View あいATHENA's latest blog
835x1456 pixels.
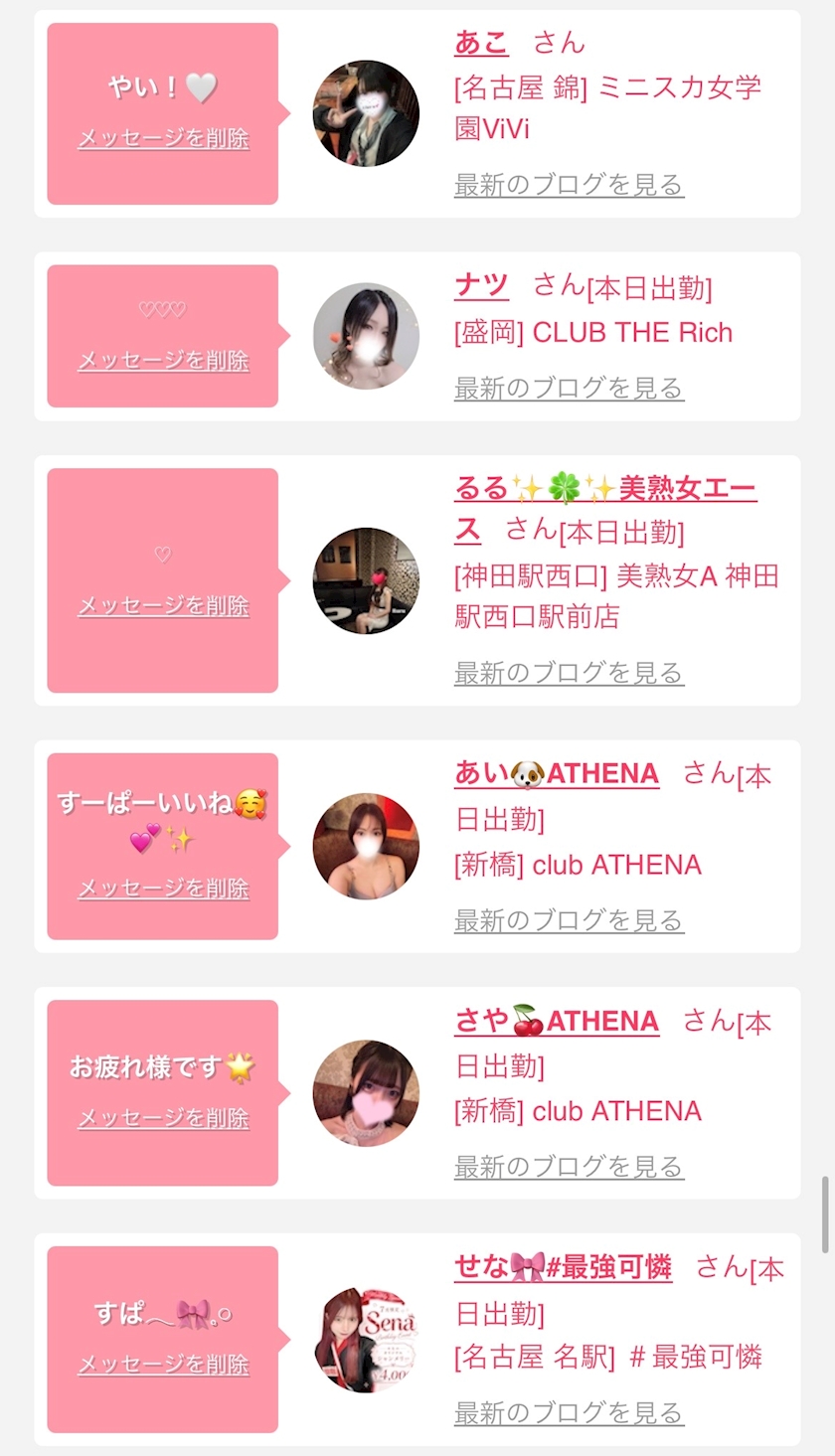coord(569,920)
